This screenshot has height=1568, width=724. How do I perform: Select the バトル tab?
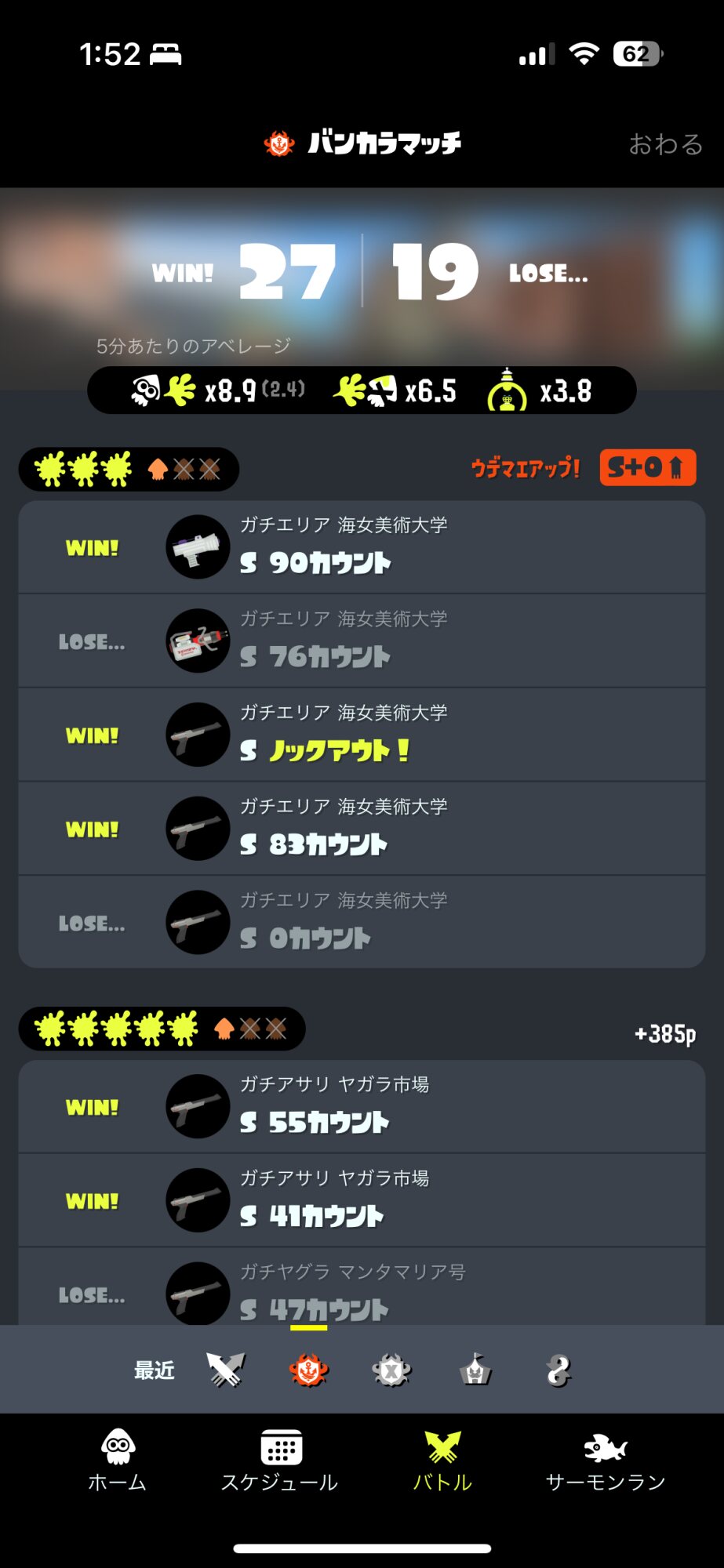click(443, 1460)
